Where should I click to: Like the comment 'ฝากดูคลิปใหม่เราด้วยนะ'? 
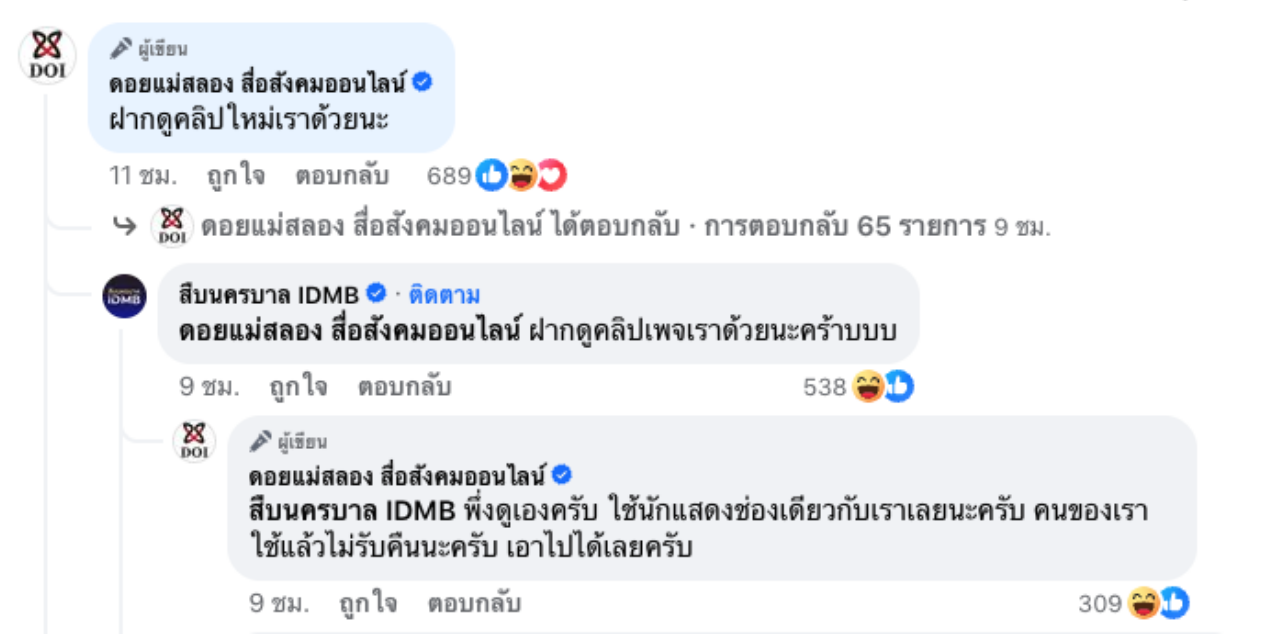[x=236, y=177]
